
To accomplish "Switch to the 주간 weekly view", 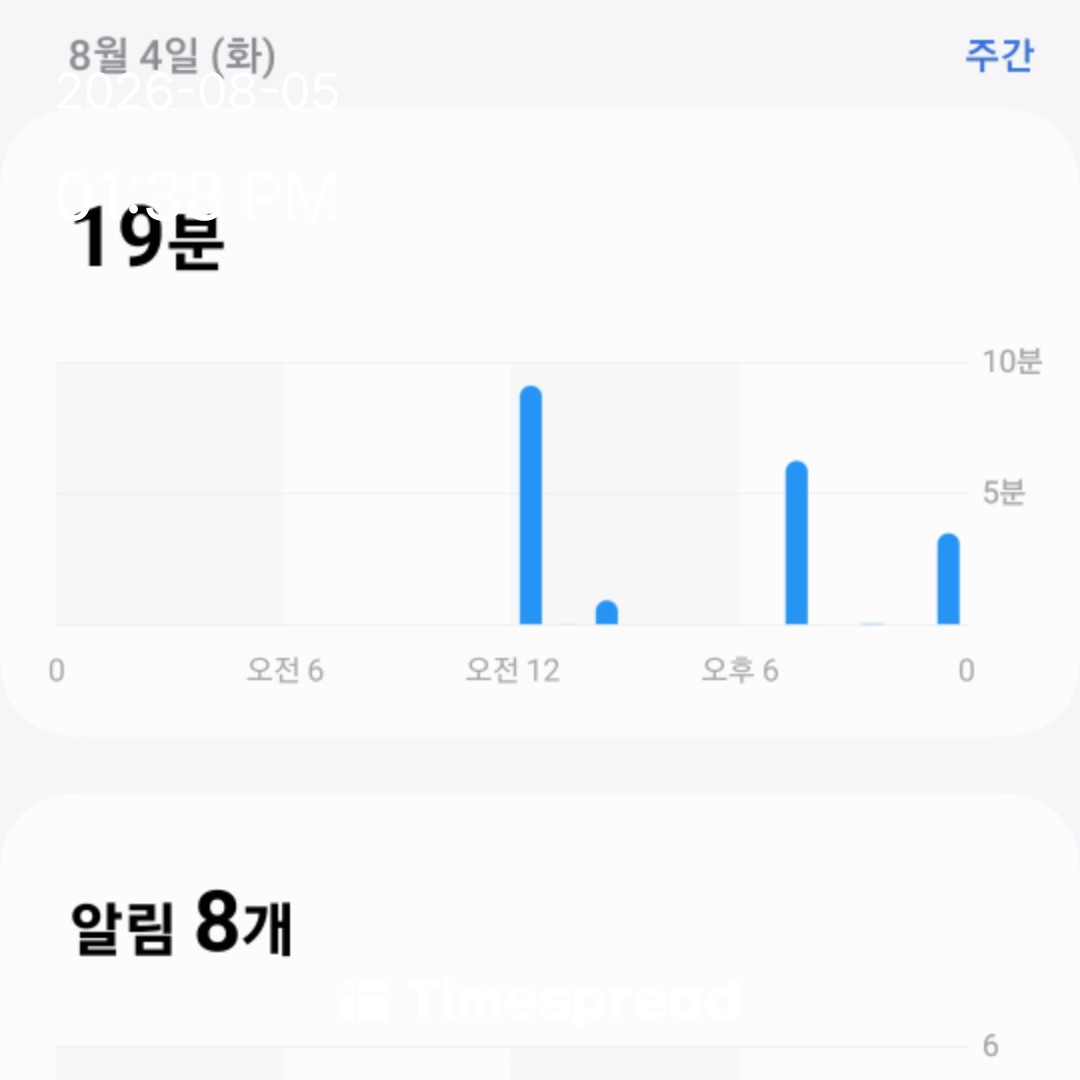I will [999, 55].
